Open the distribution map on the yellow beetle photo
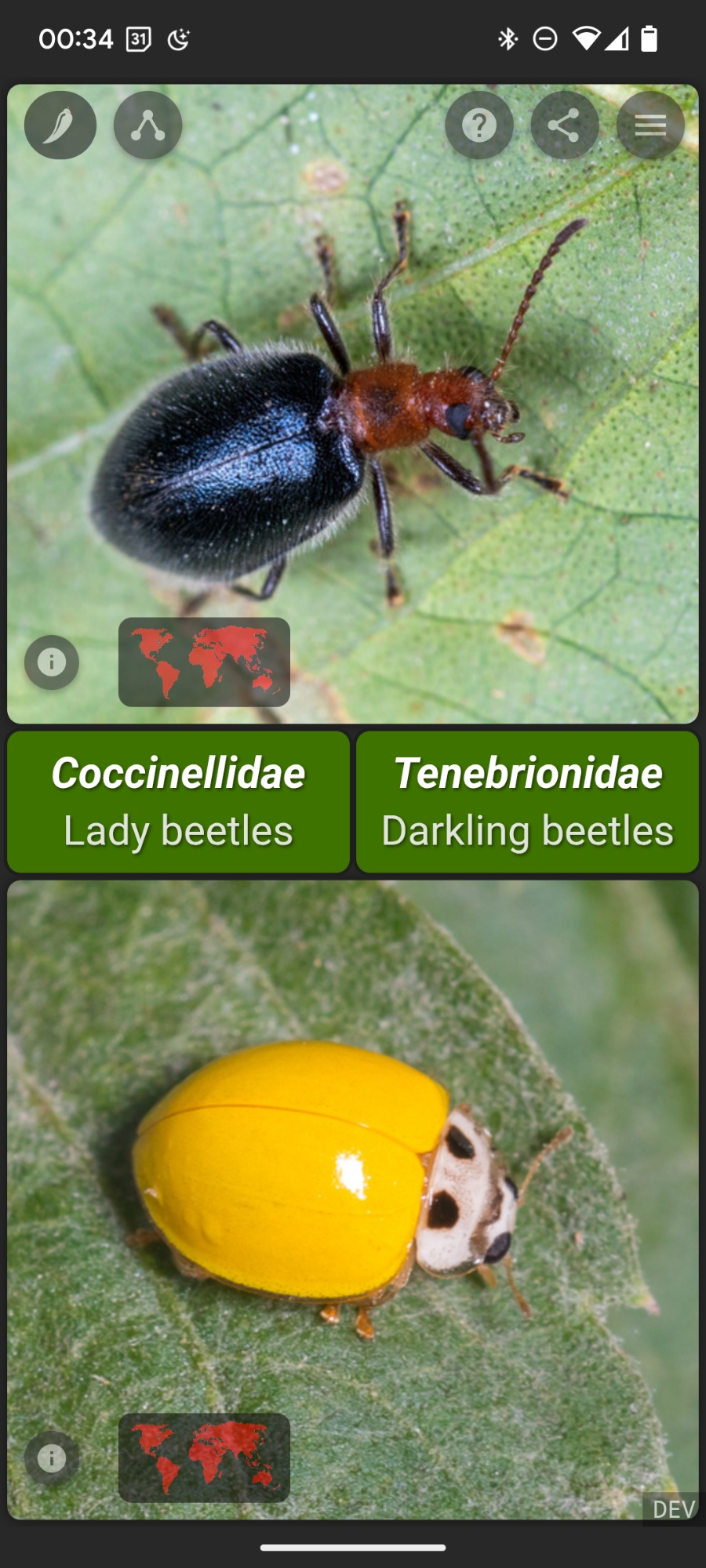706x1568 pixels. click(x=204, y=1458)
